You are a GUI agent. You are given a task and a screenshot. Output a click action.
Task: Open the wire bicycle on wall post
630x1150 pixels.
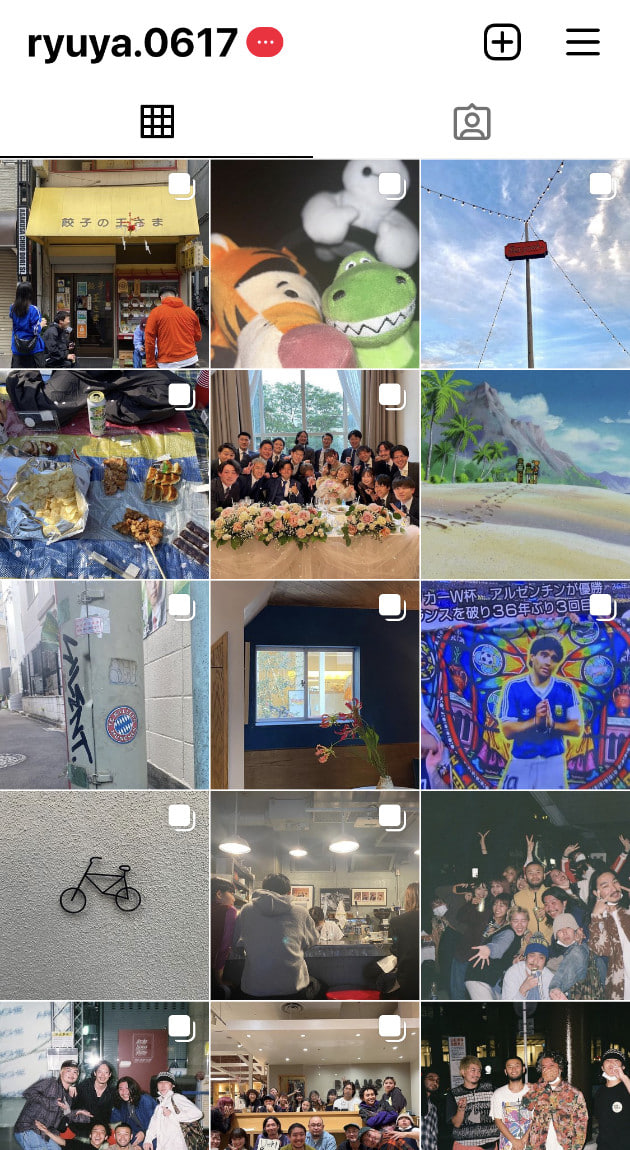point(104,895)
